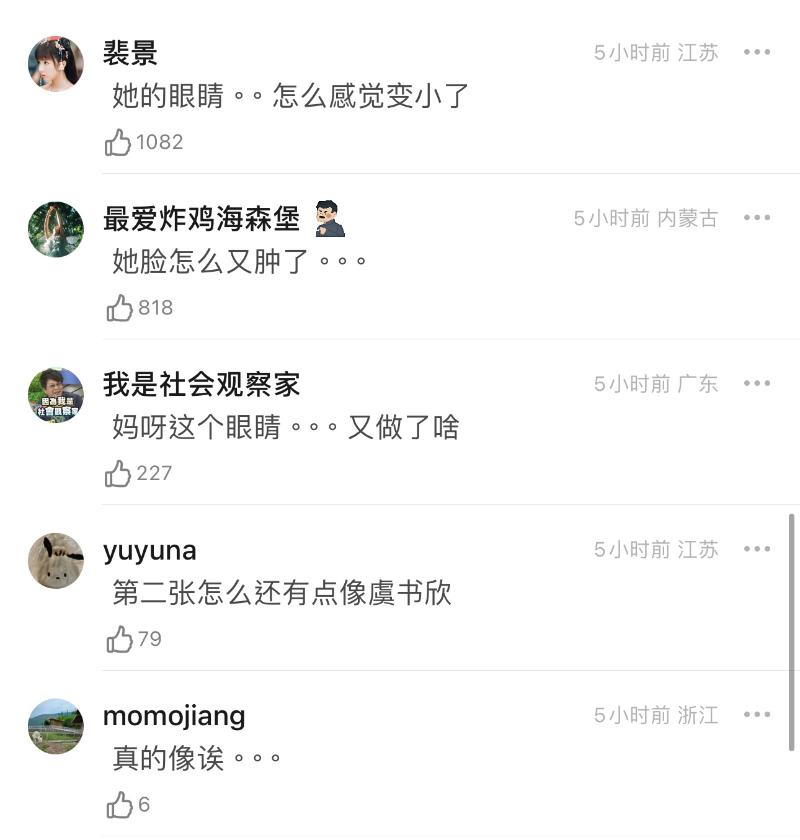Open more options on 我是社会观察家's comment

coord(757,383)
